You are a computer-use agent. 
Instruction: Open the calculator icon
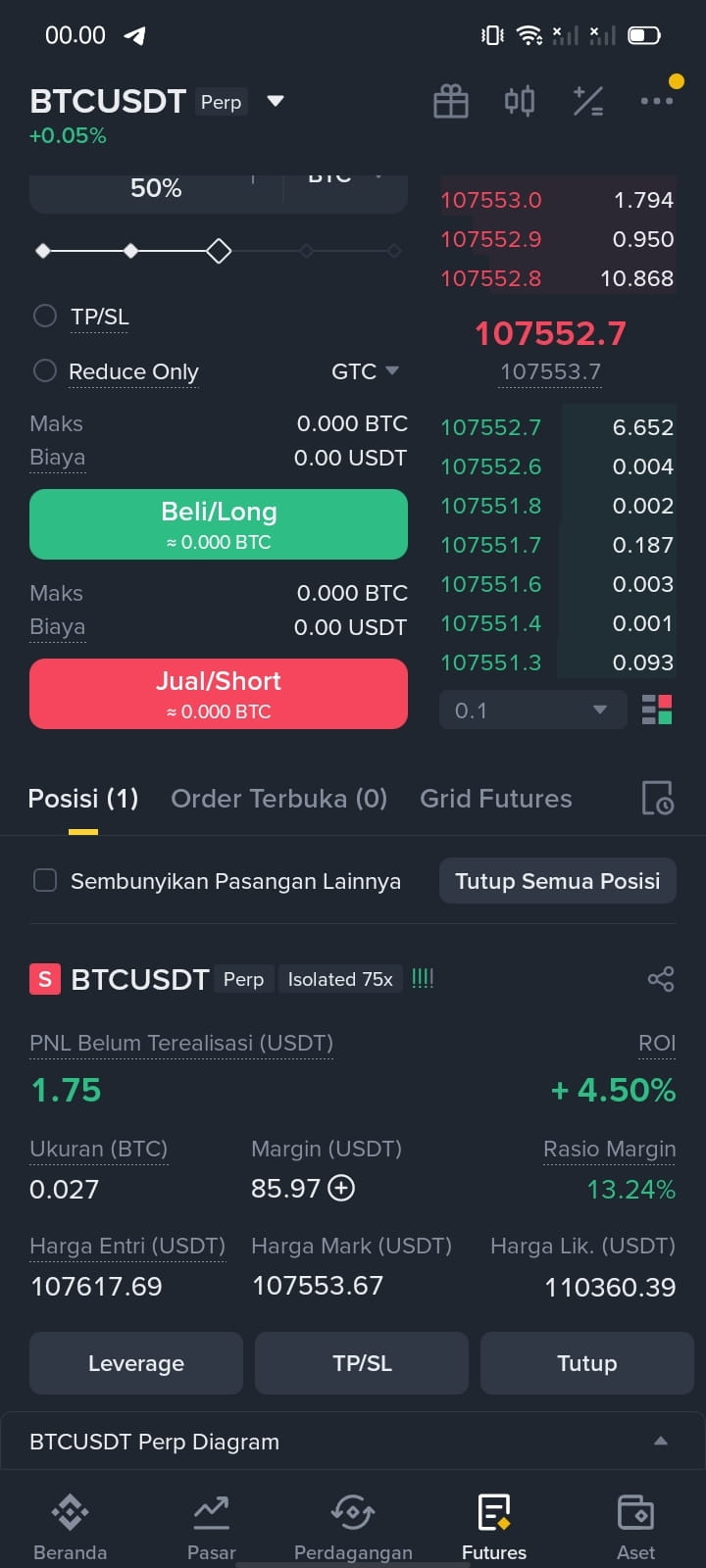(588, 101)
